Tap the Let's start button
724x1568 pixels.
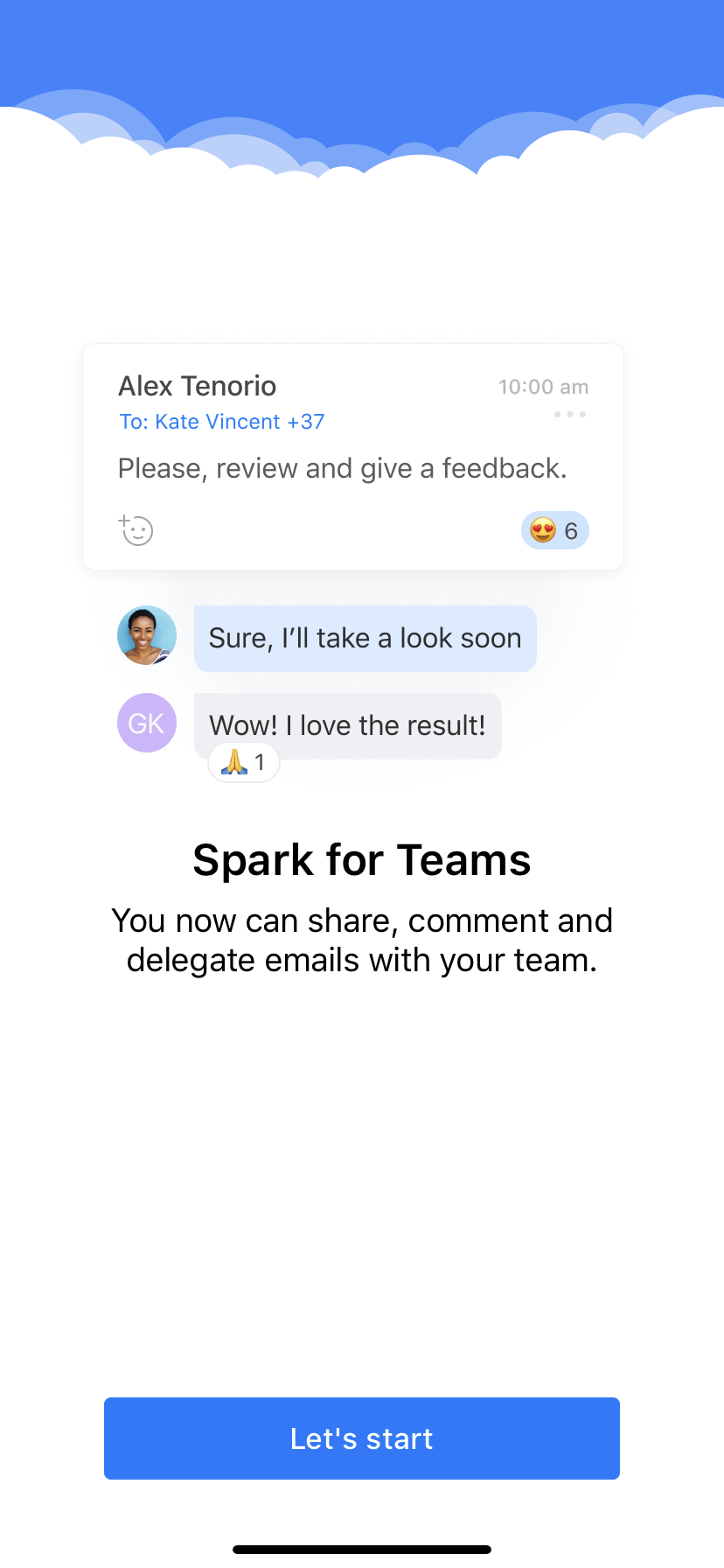coord(361,1438)
